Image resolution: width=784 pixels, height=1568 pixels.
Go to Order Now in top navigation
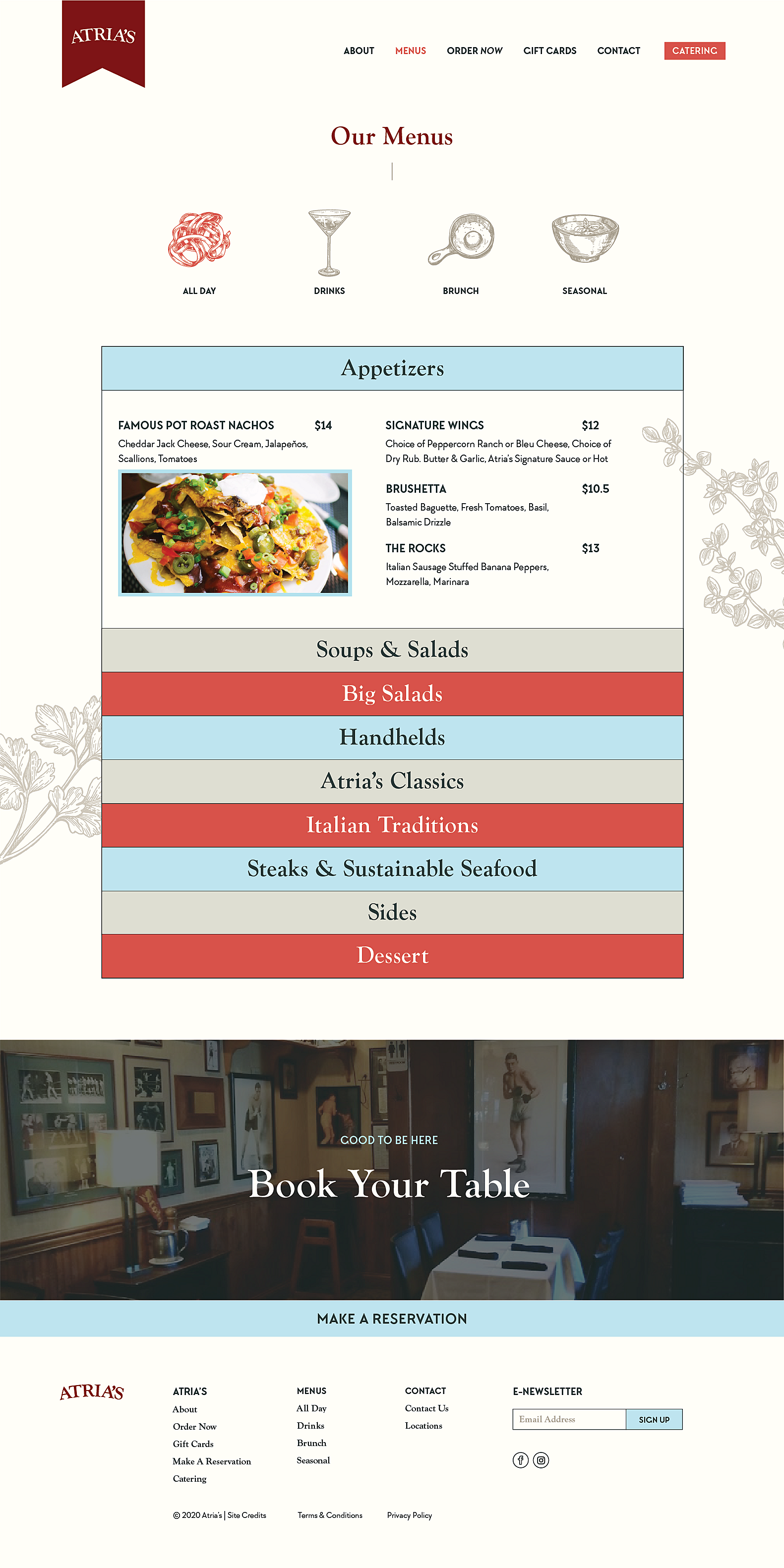(x=474, y=51)
